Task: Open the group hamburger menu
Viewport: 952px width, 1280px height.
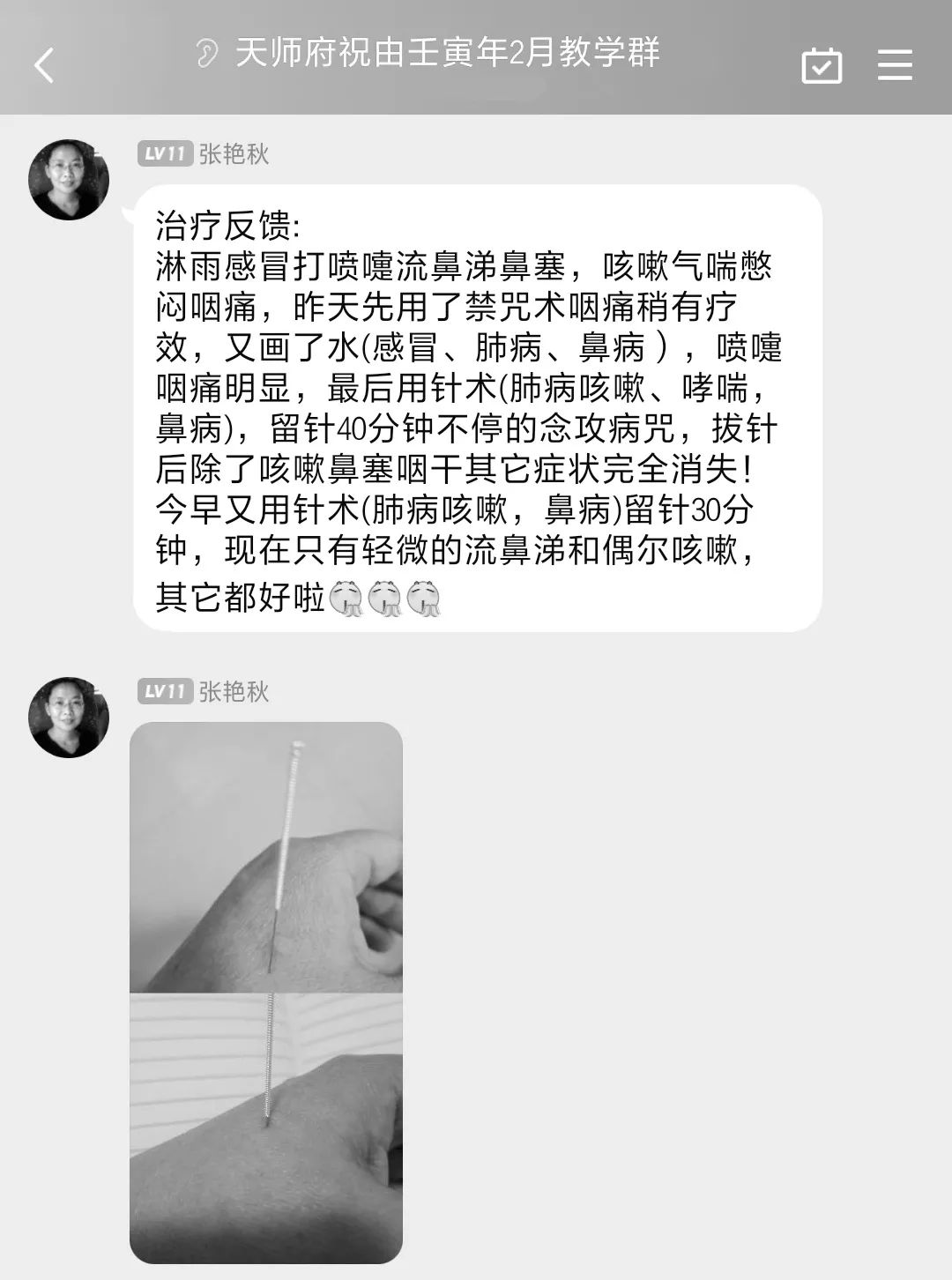Action: 895,65
